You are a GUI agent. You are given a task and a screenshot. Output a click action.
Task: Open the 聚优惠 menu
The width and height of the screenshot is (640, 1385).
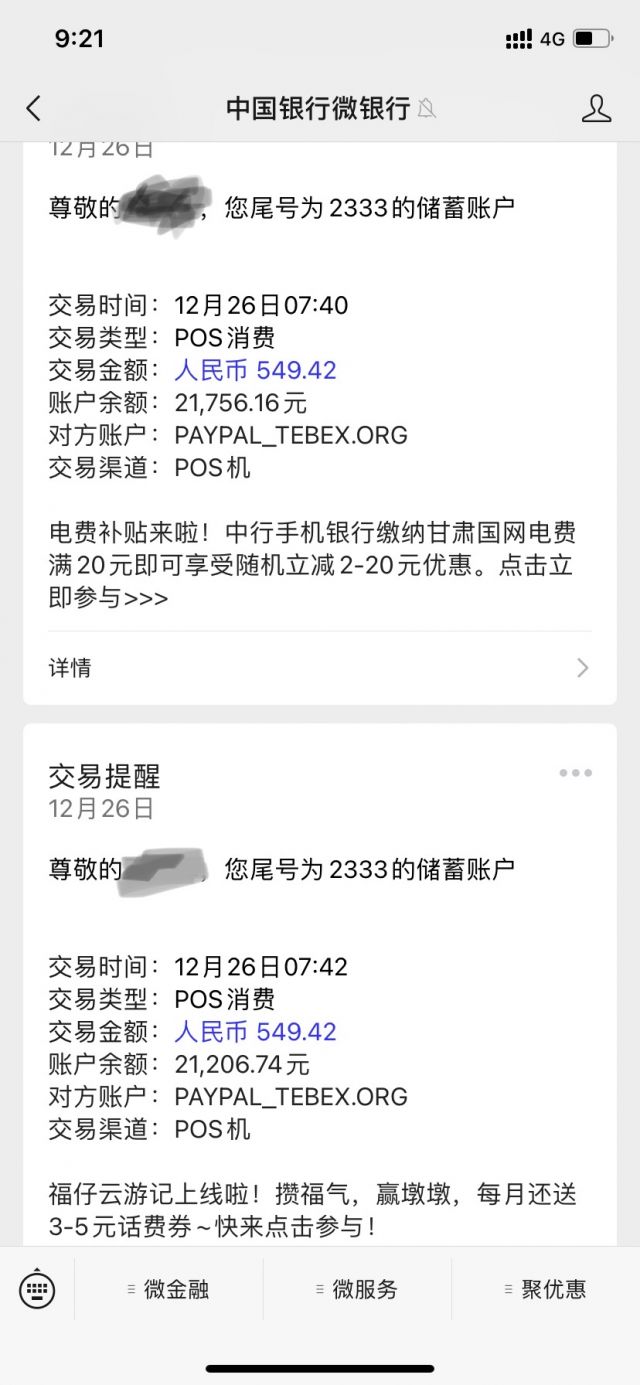click(x=546, y=1289)
